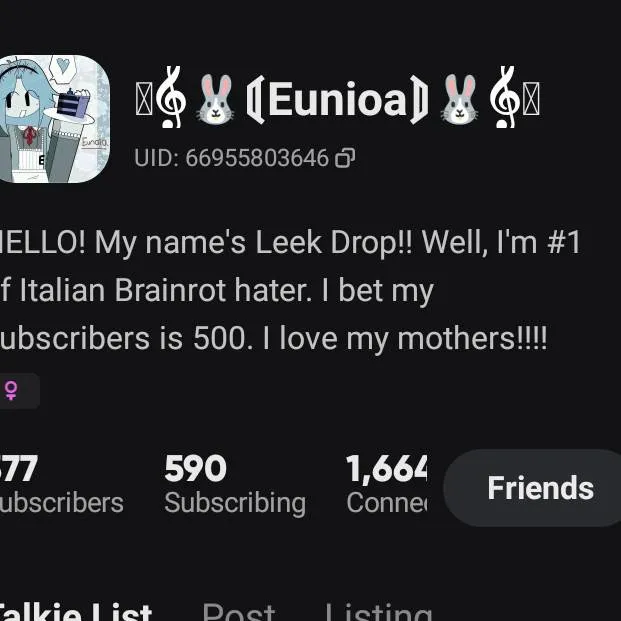Screen dimensions: 621x621
Task: Open the 1,664 Connections list
Action: 386,485
